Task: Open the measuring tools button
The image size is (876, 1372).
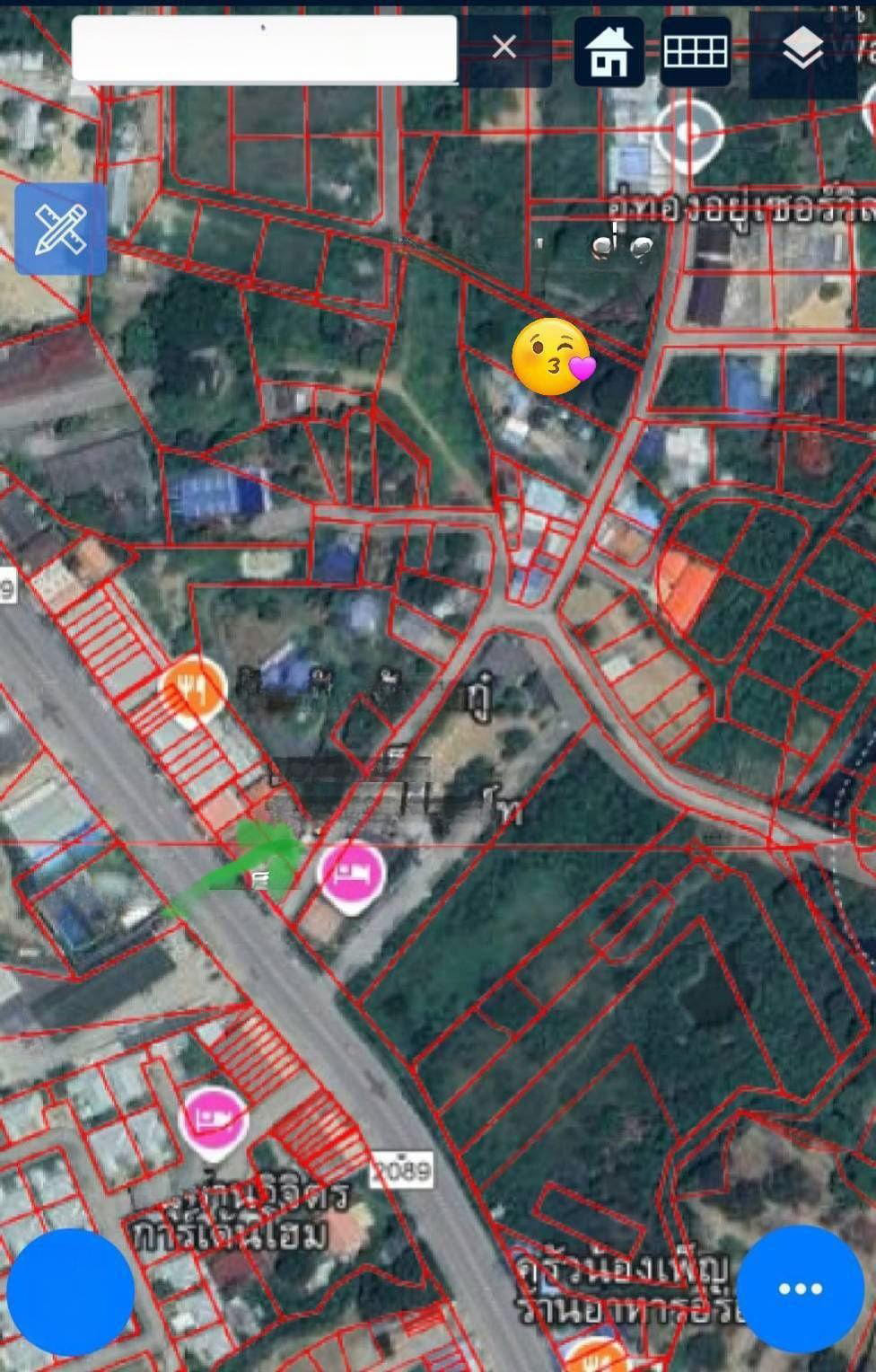Action: click(61, 229)
